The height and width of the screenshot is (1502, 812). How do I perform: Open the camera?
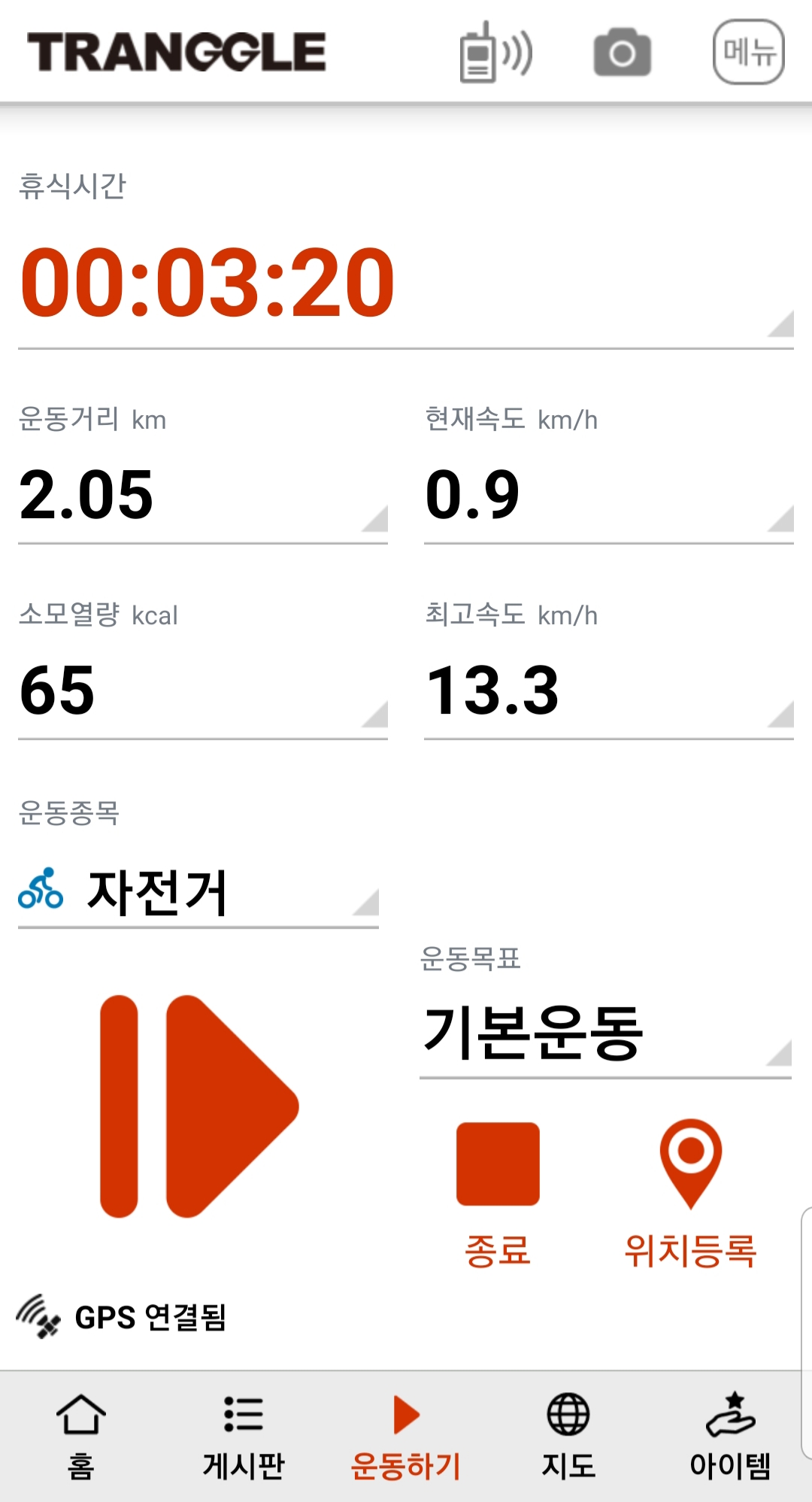(622, 53)
